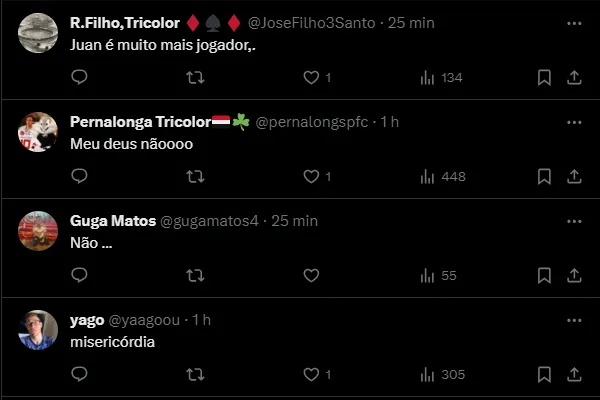Reply to yago's tweet

[x=80, y=374]
